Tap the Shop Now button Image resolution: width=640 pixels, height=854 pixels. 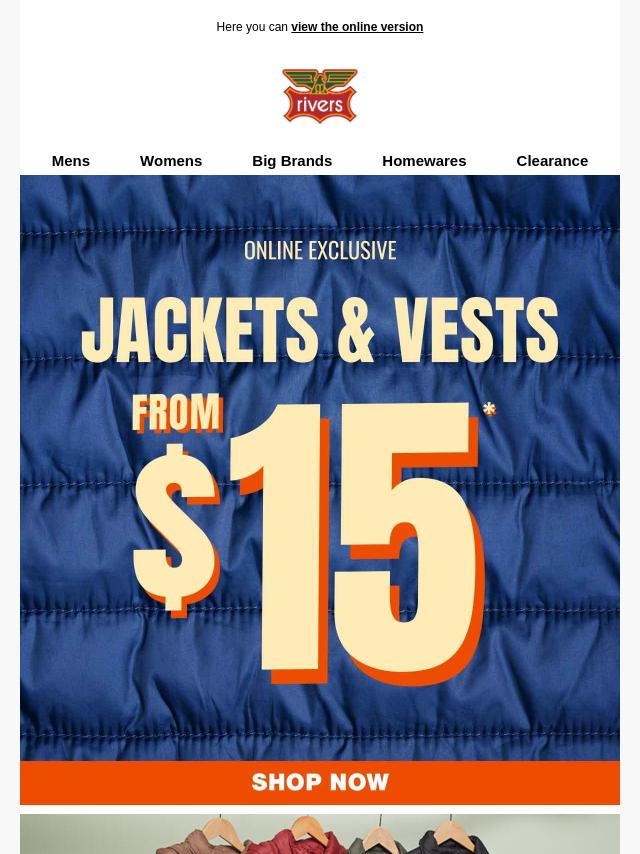click(x=320, y=782)
